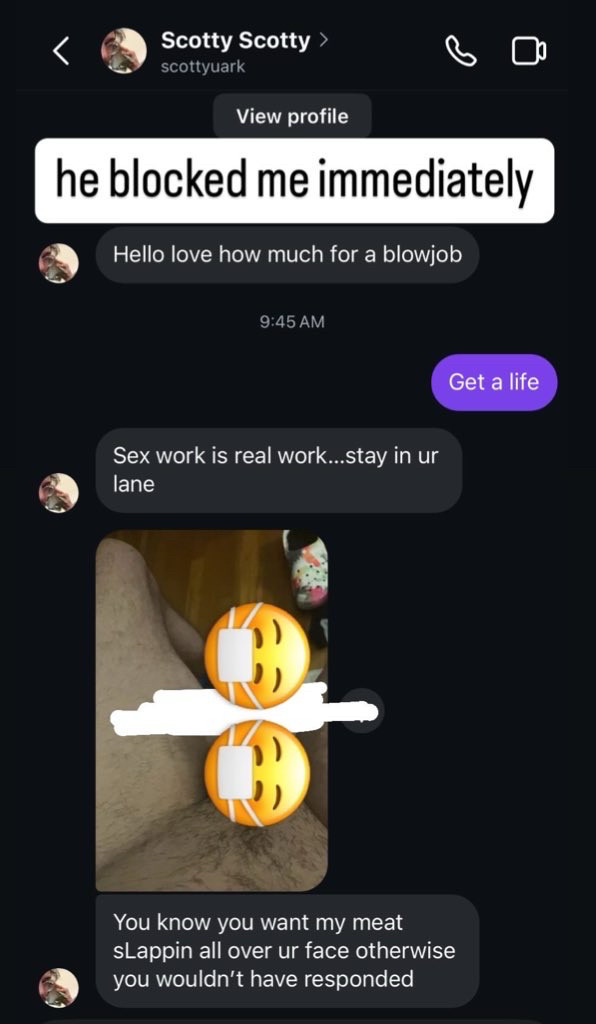Go back using the top-left arrow
This screenshot has width=596, height=1024.
pos(61,51)
